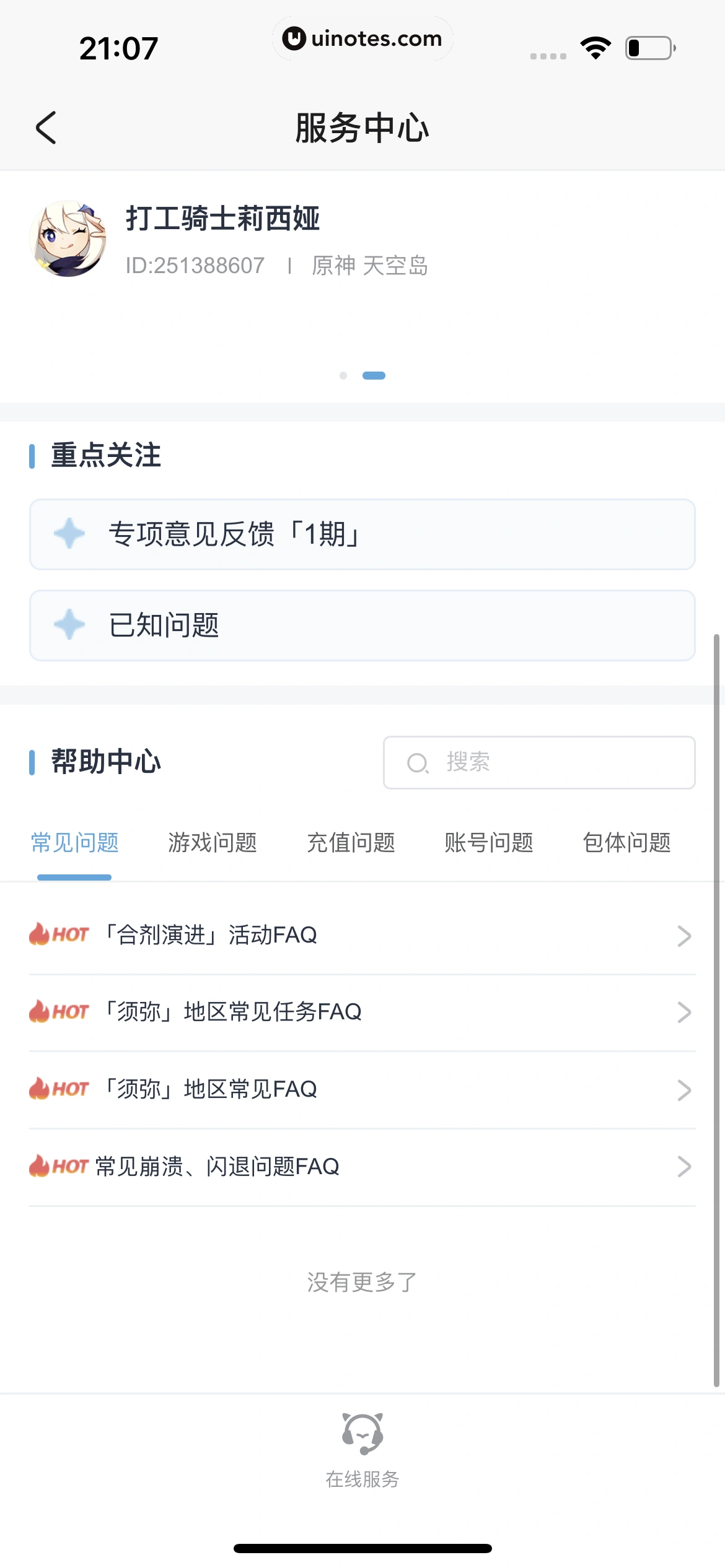Screen dimensions: 725x1568
Task: Tap the 搜索 field in 帮助中心
Action: (x=539, y=762)
